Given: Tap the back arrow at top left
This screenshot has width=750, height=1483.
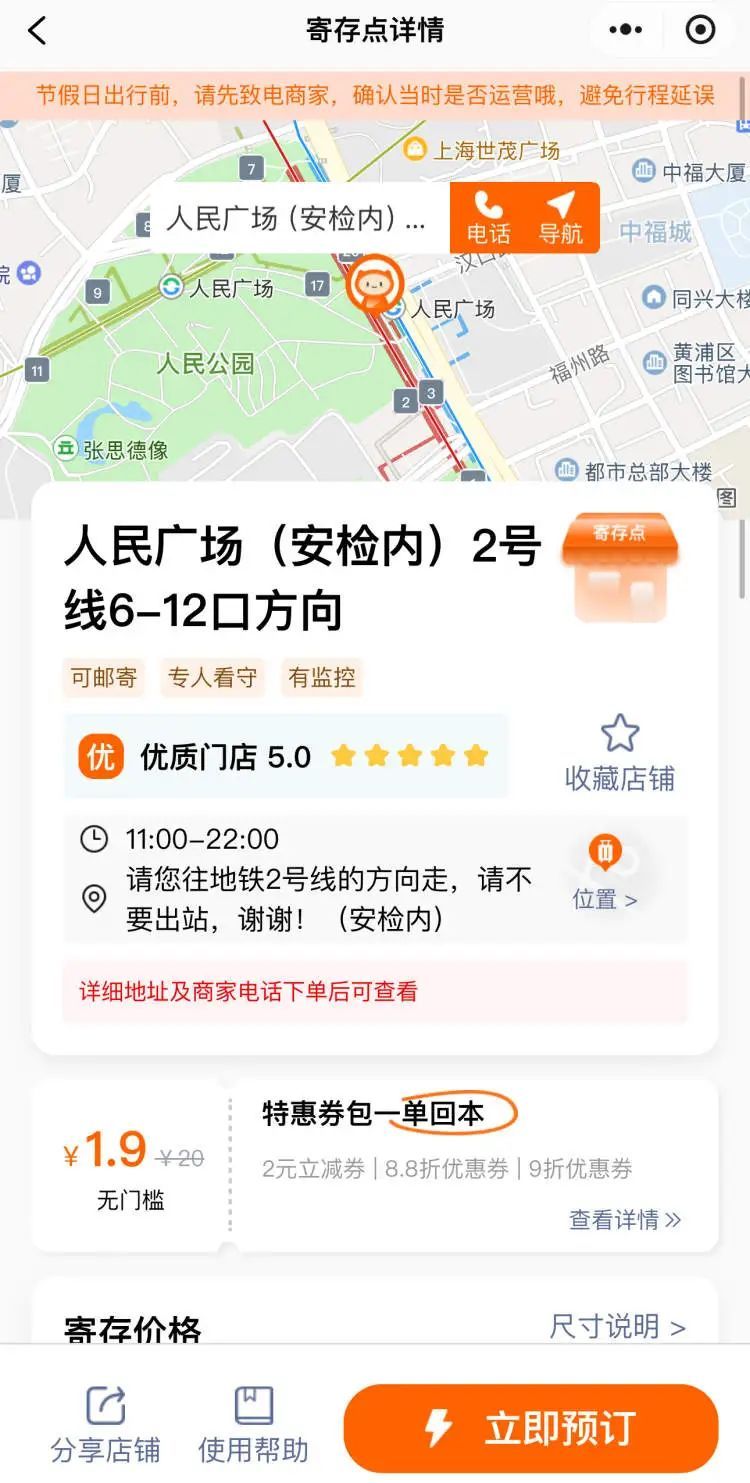Looking at the screenshot, I should tap(35, 30).
